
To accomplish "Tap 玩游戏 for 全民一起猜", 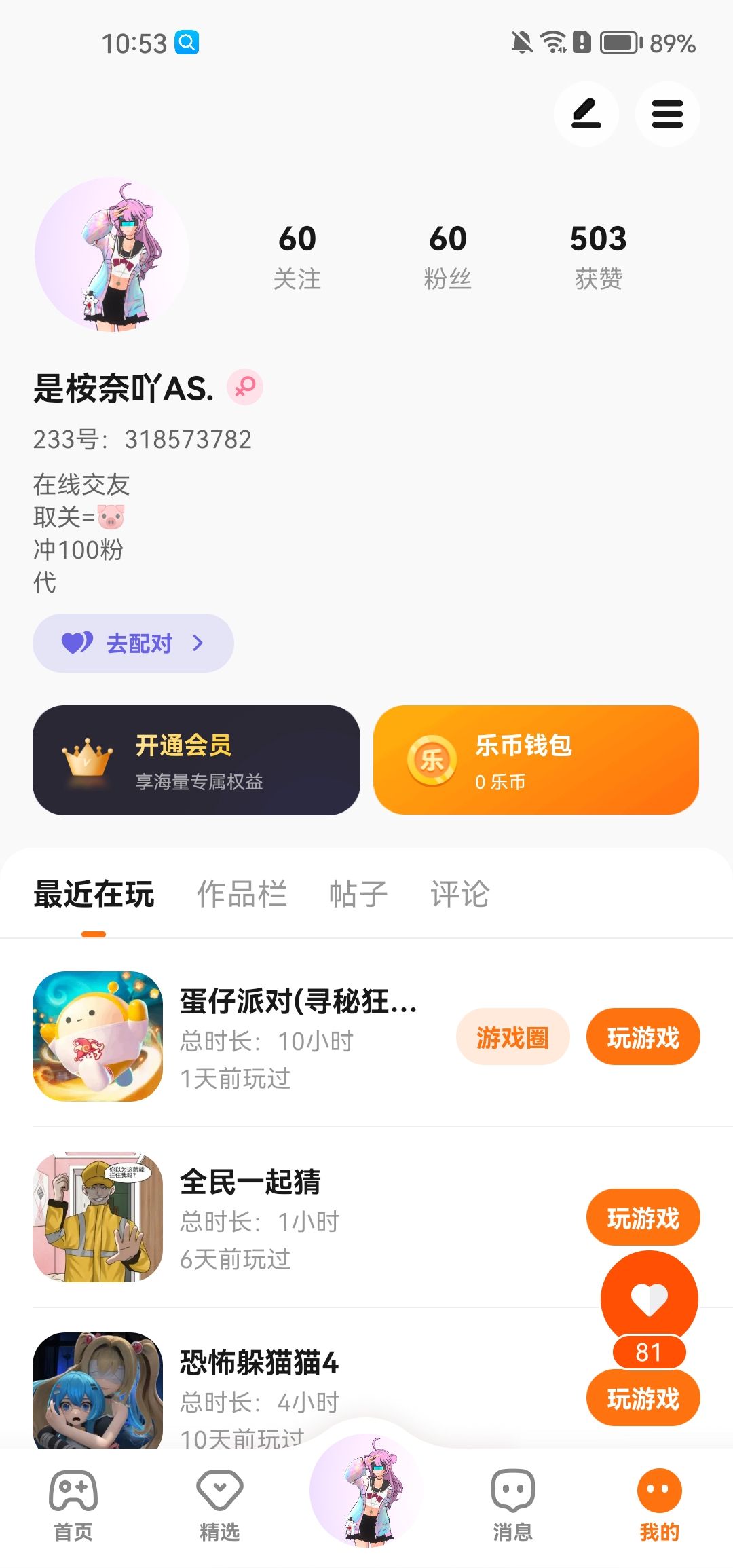I will (643, 1217).
